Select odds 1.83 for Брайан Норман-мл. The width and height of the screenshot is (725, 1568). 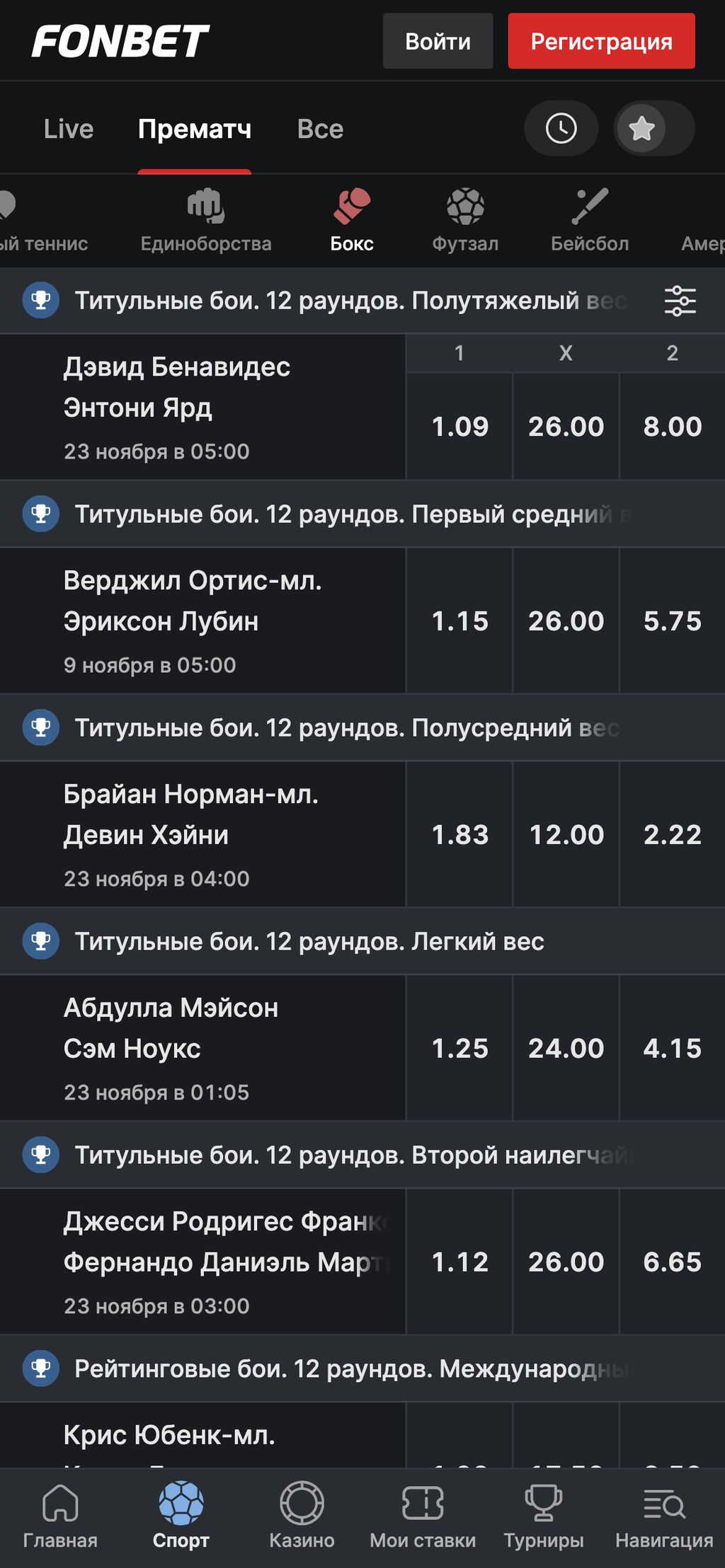click(x=459, y=834)
